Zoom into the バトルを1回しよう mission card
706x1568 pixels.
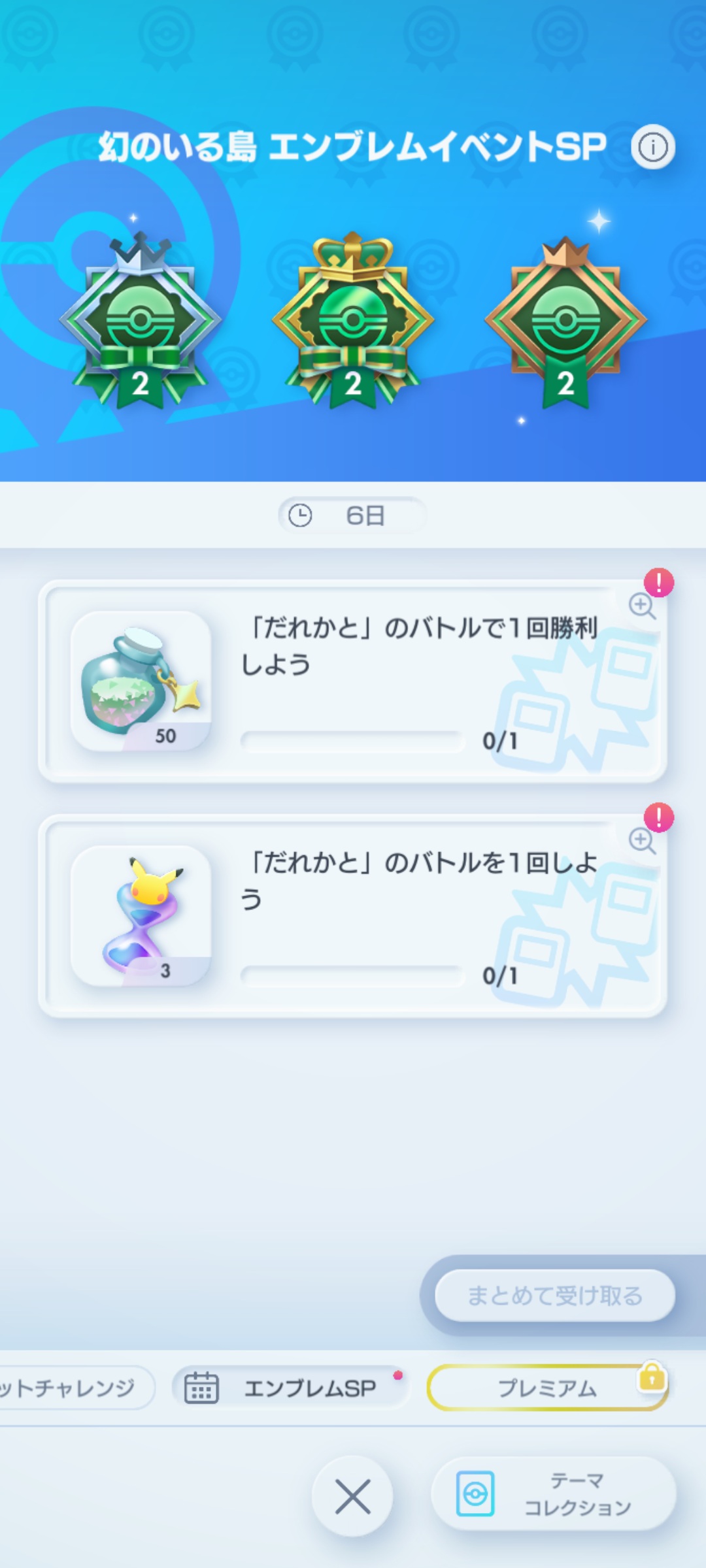point(642,840)
